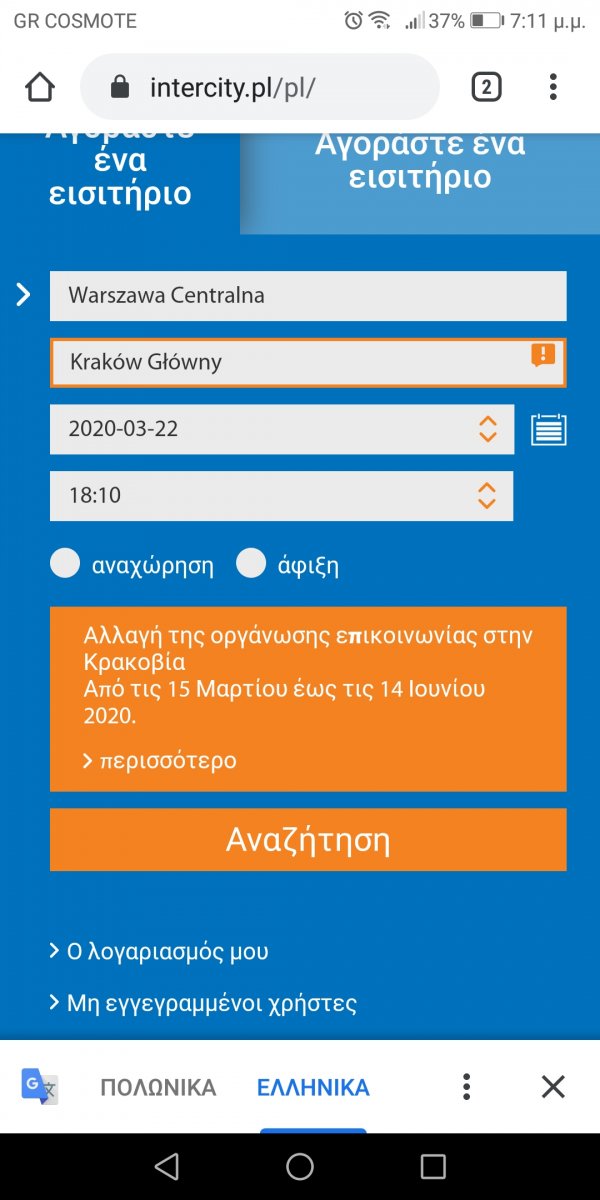Tap the warning icon in destination field
This screenshot has width=600, height=1200.
542,355
